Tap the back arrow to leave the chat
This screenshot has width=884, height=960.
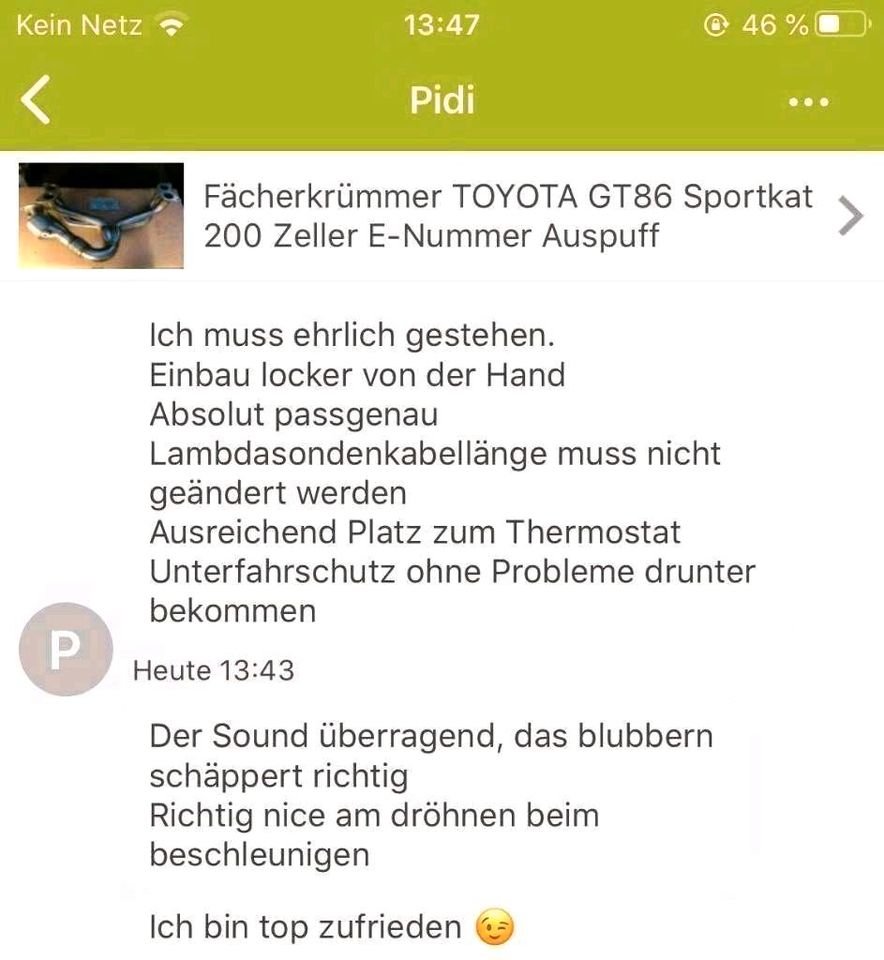click(x=37, y=100)
